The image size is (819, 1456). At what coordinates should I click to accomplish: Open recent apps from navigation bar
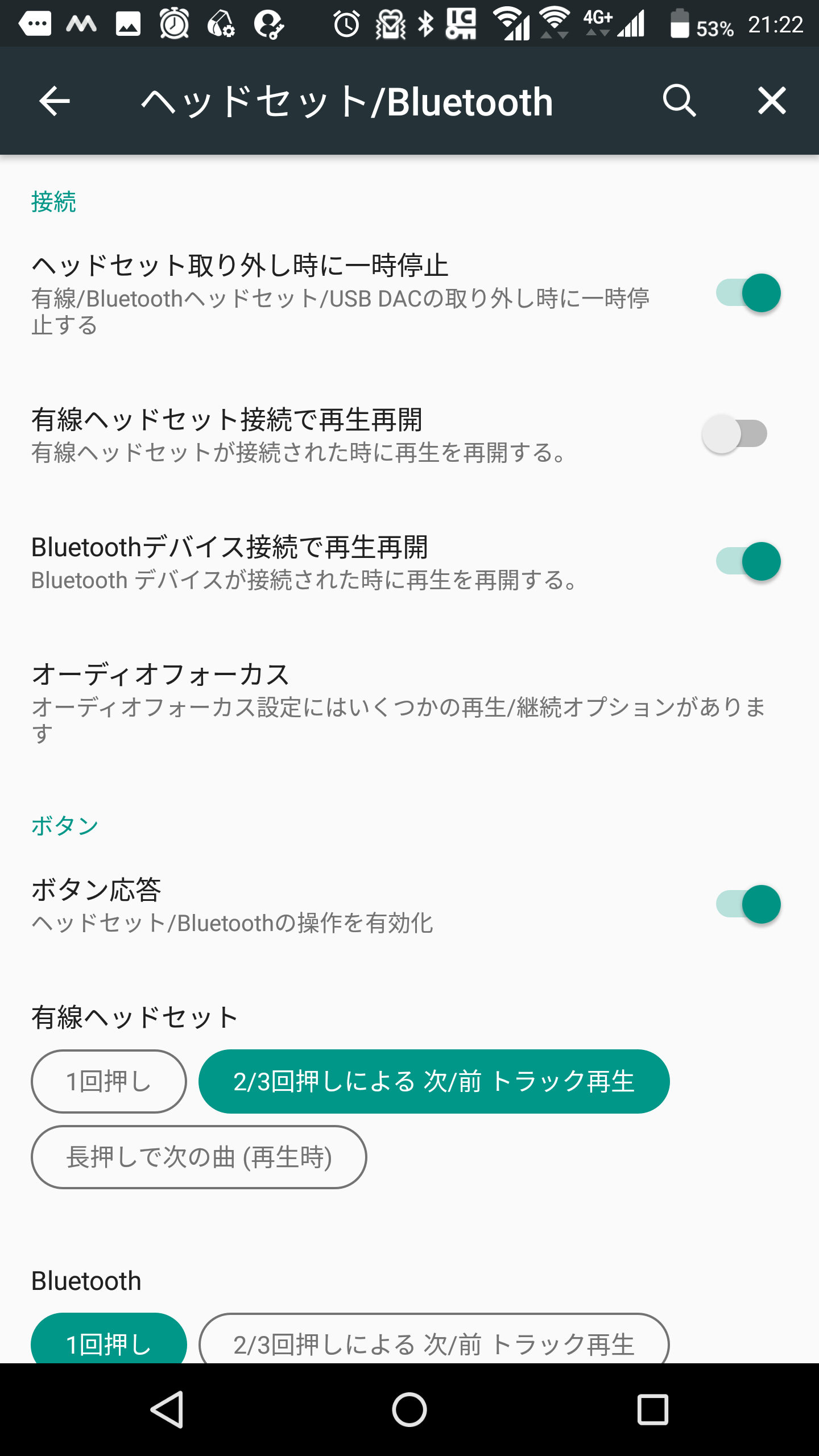[x=652, y=1410]
